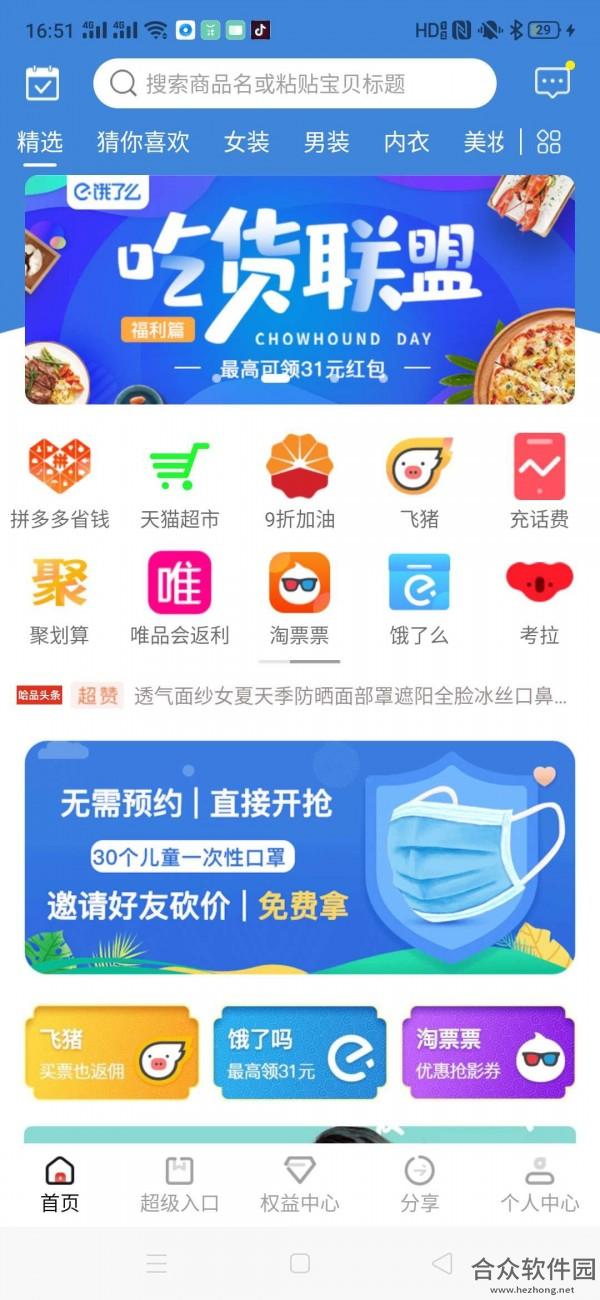Open the messages icon
The image size is (600, 1300).
point(552,82)
